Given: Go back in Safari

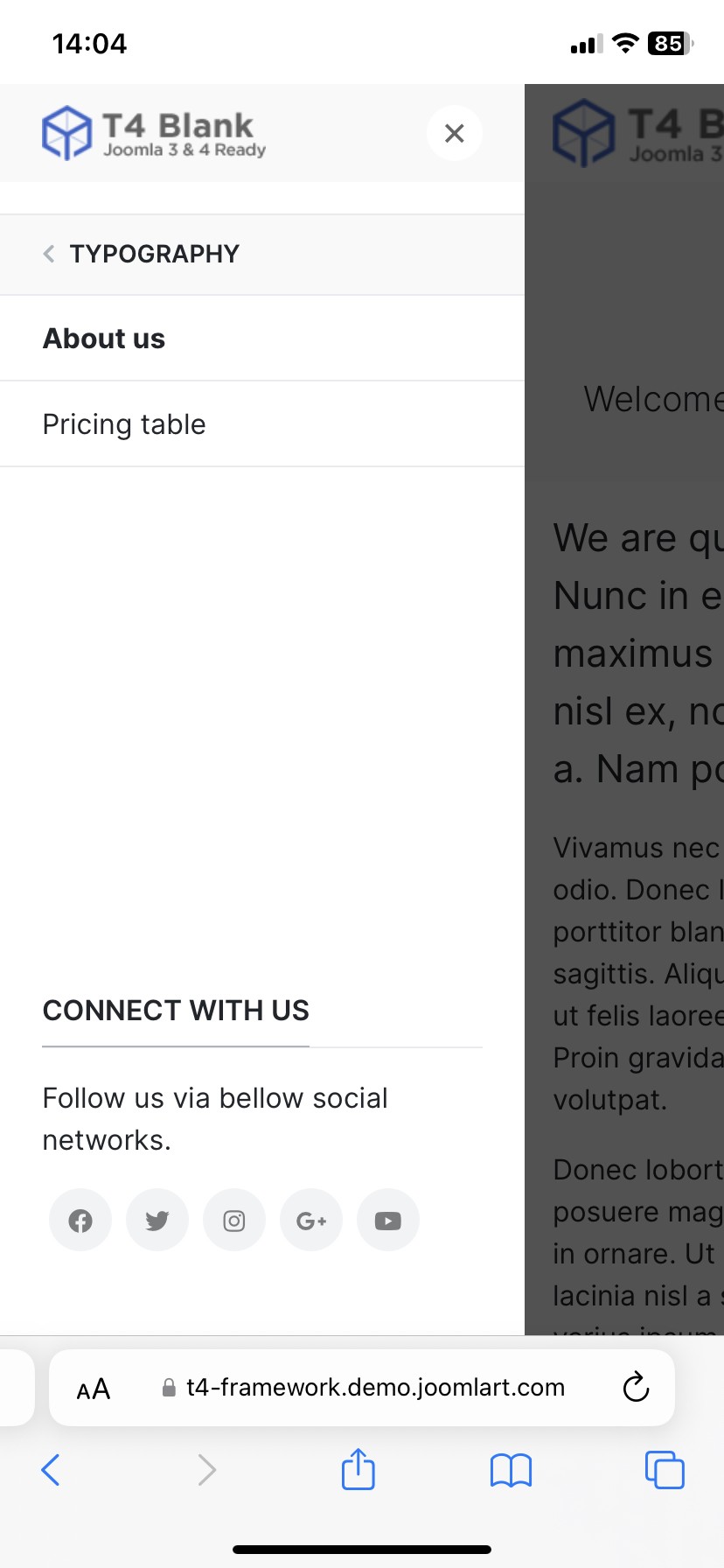Looking at the screenshot, I should coord(51,1469).
